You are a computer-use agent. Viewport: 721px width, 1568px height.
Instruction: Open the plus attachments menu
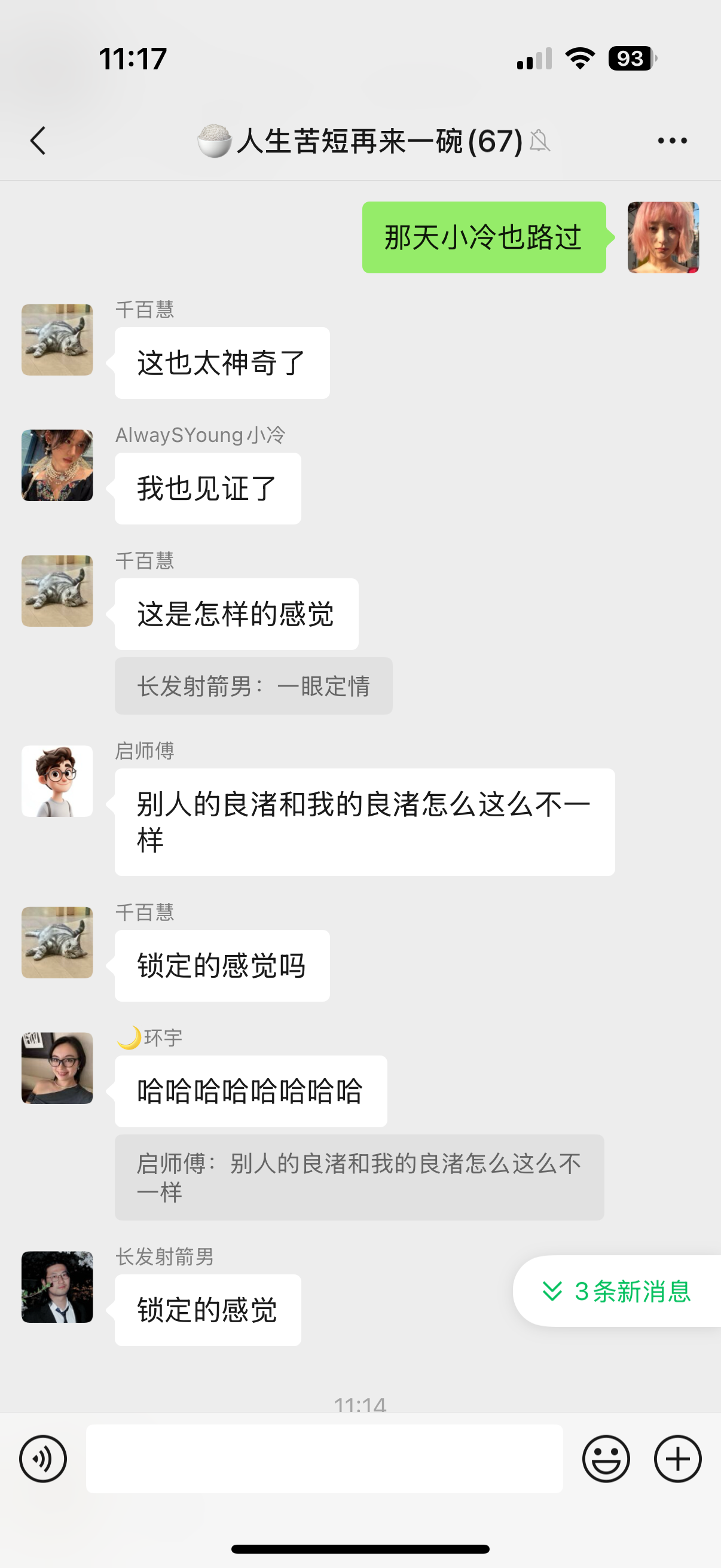point(678,1459)
